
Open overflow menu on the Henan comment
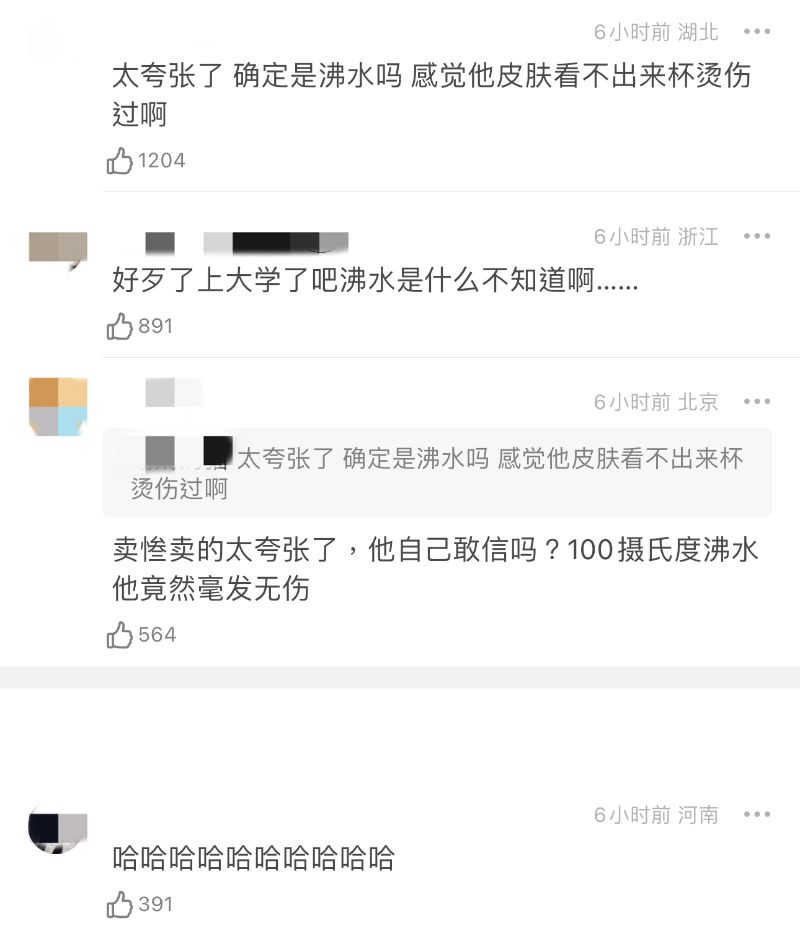pyautogui.click(x=757, y=814)
